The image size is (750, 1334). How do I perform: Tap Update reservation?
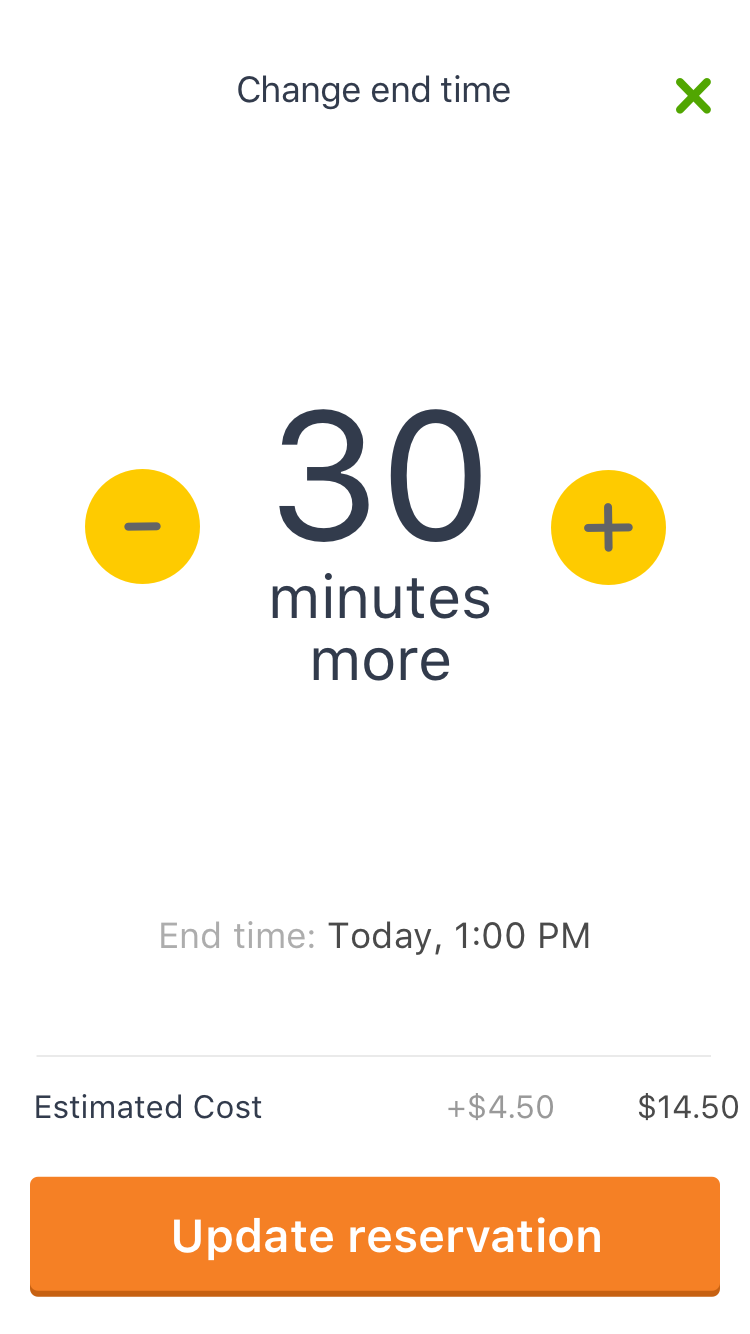click(x=375, y=1236)
